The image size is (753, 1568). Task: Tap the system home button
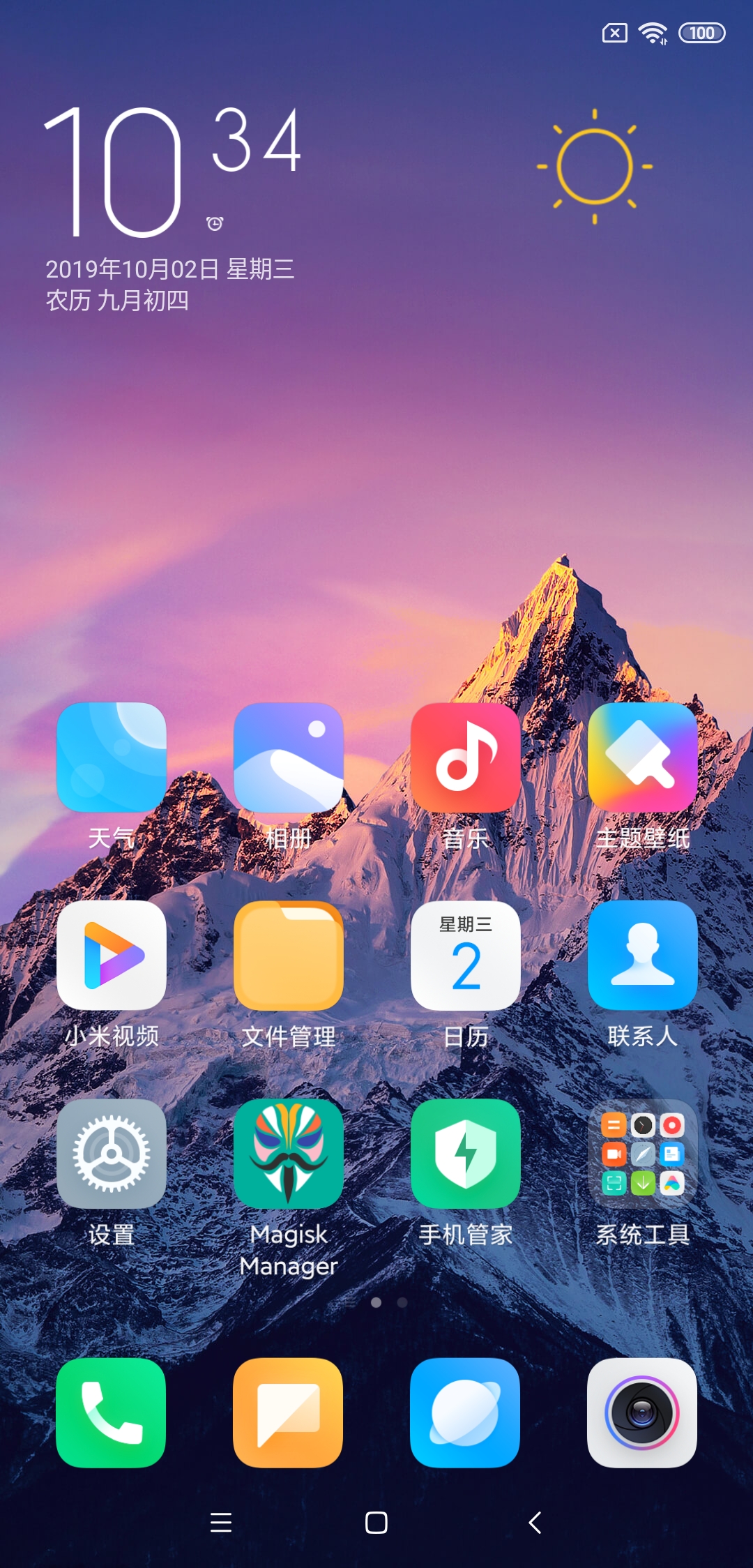pyautogui.click(x=376, y=1523)
